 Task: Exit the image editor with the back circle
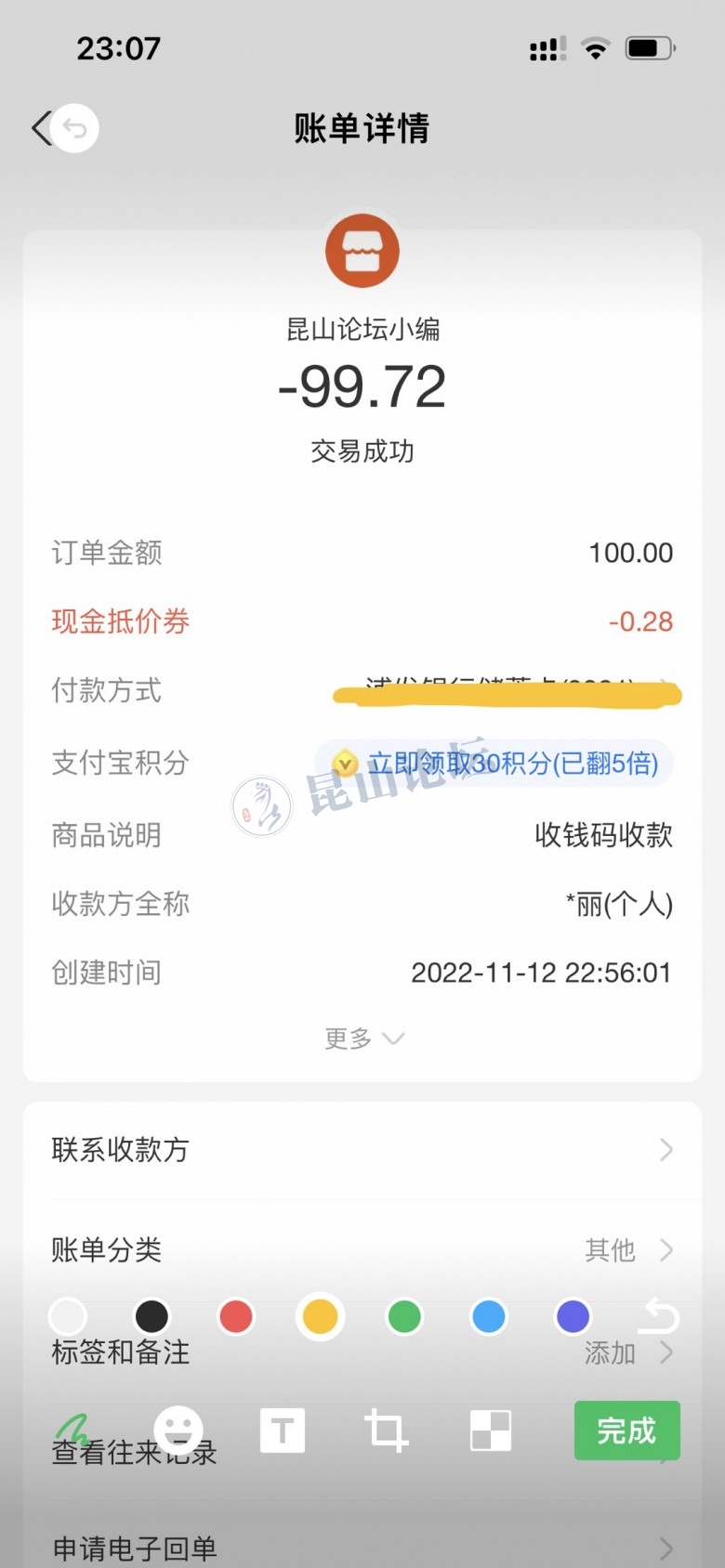click(74, 128)
